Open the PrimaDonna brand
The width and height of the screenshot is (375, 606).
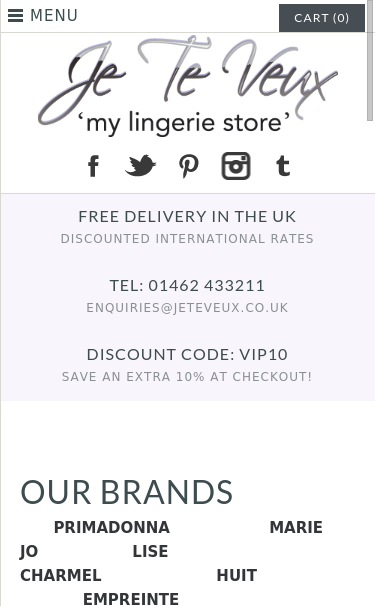point(112,527)
